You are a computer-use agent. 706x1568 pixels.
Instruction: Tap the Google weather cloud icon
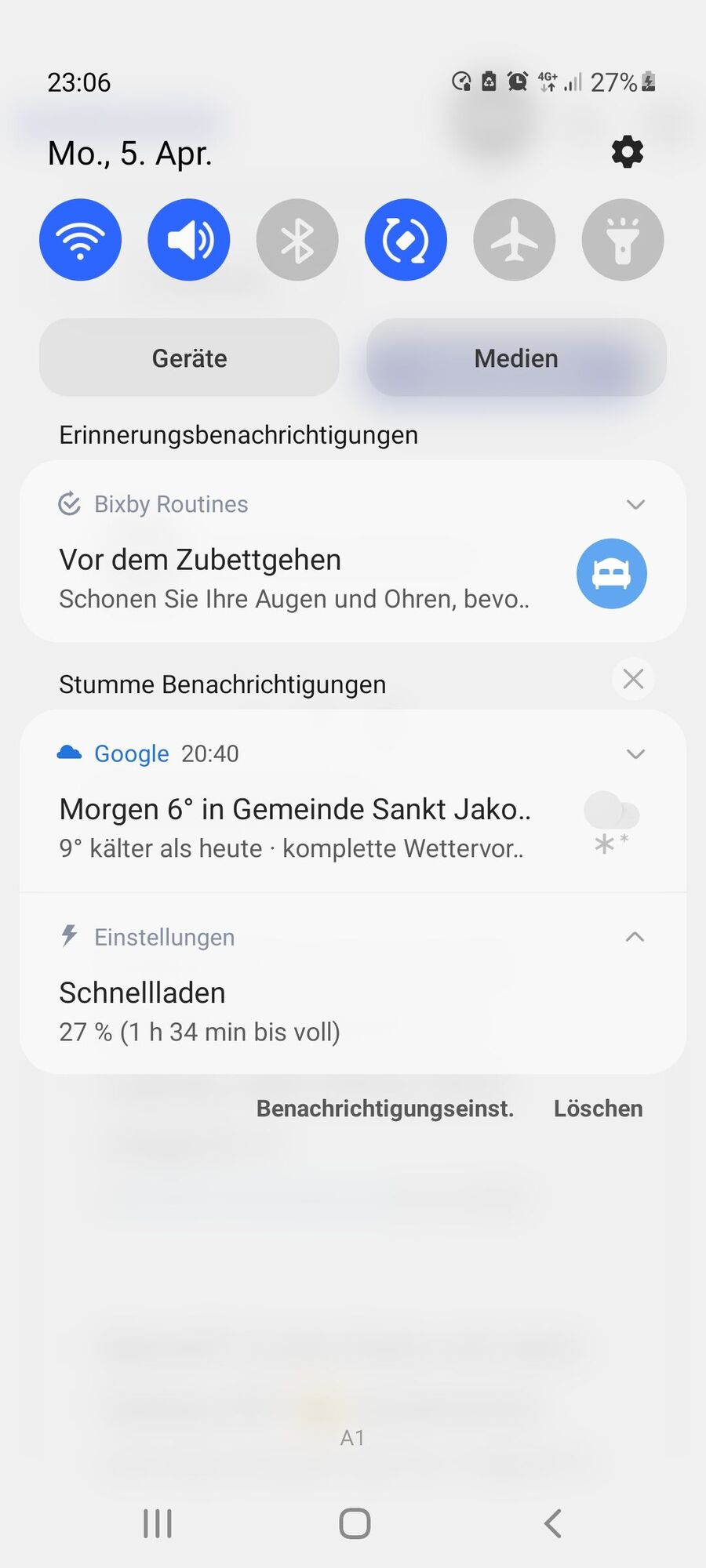tap(69, 752)
